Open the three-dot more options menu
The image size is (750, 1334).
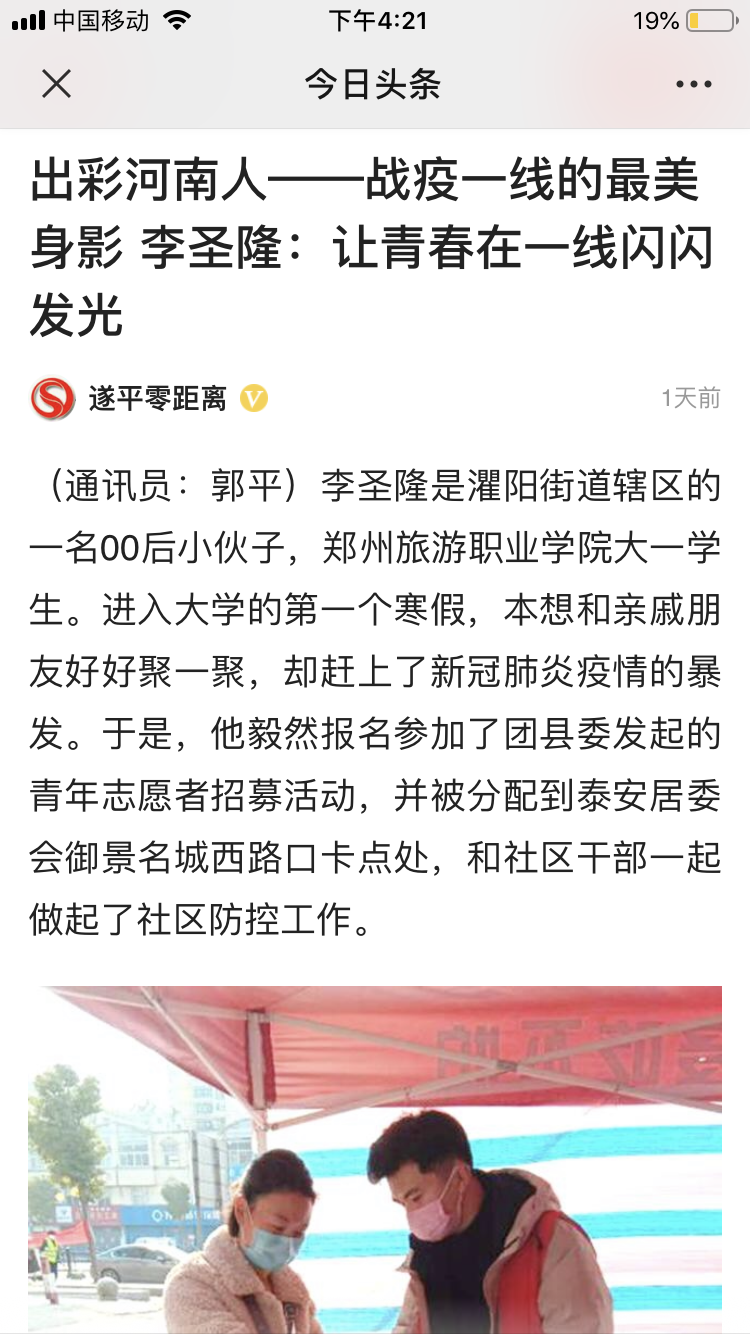pyautogui.click(x=693, y=85)
